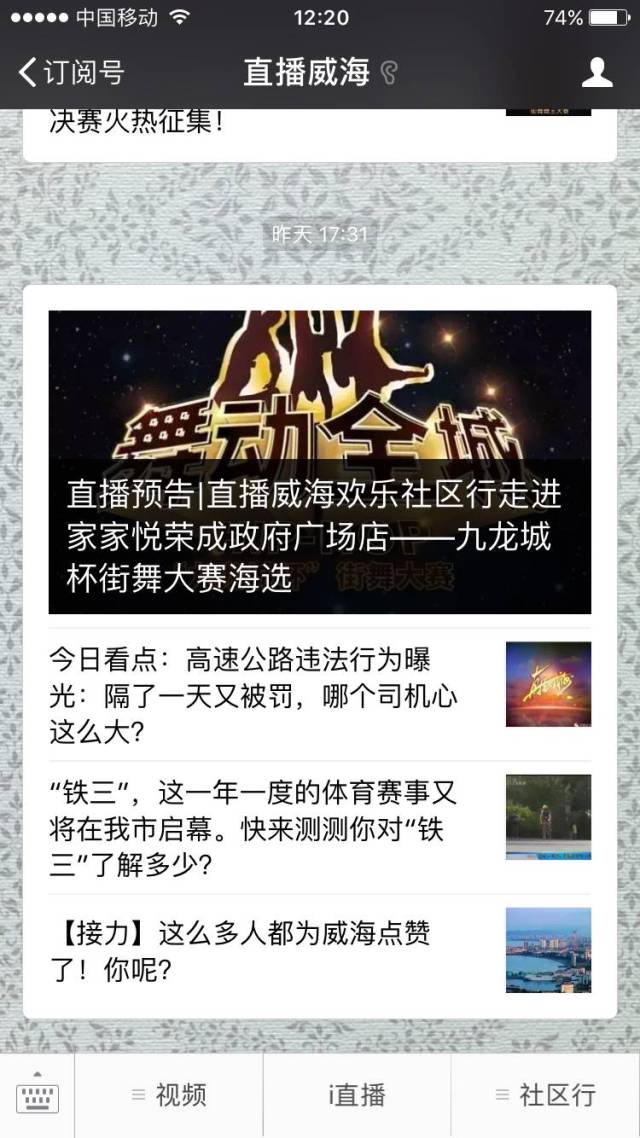The width and height of the screenshot is (640, 1138).
Task: Open the 舞动全城 直播预告 headline article
Action: [x=320, y=462]
